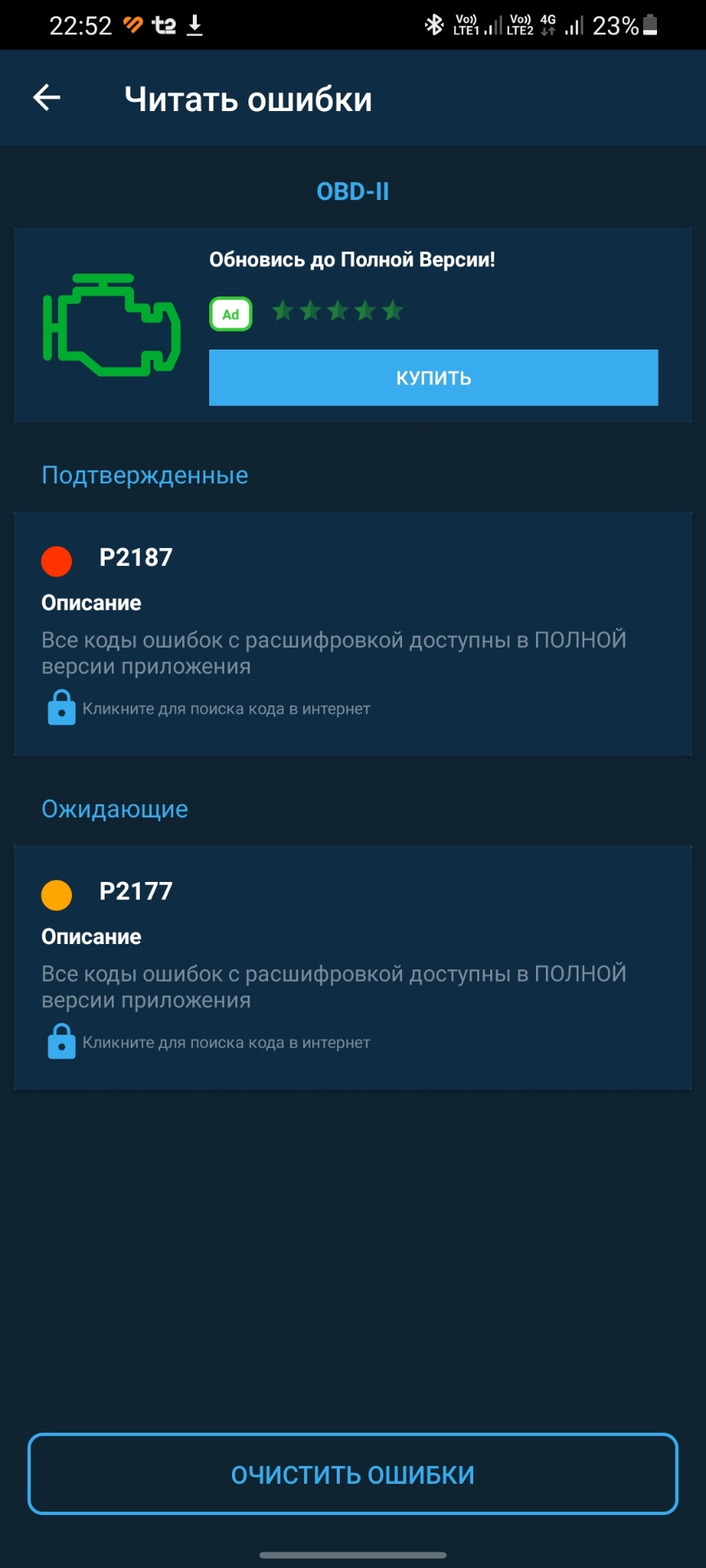
Task: Tap the five-star rating in the ad
Action: [338, 310]
